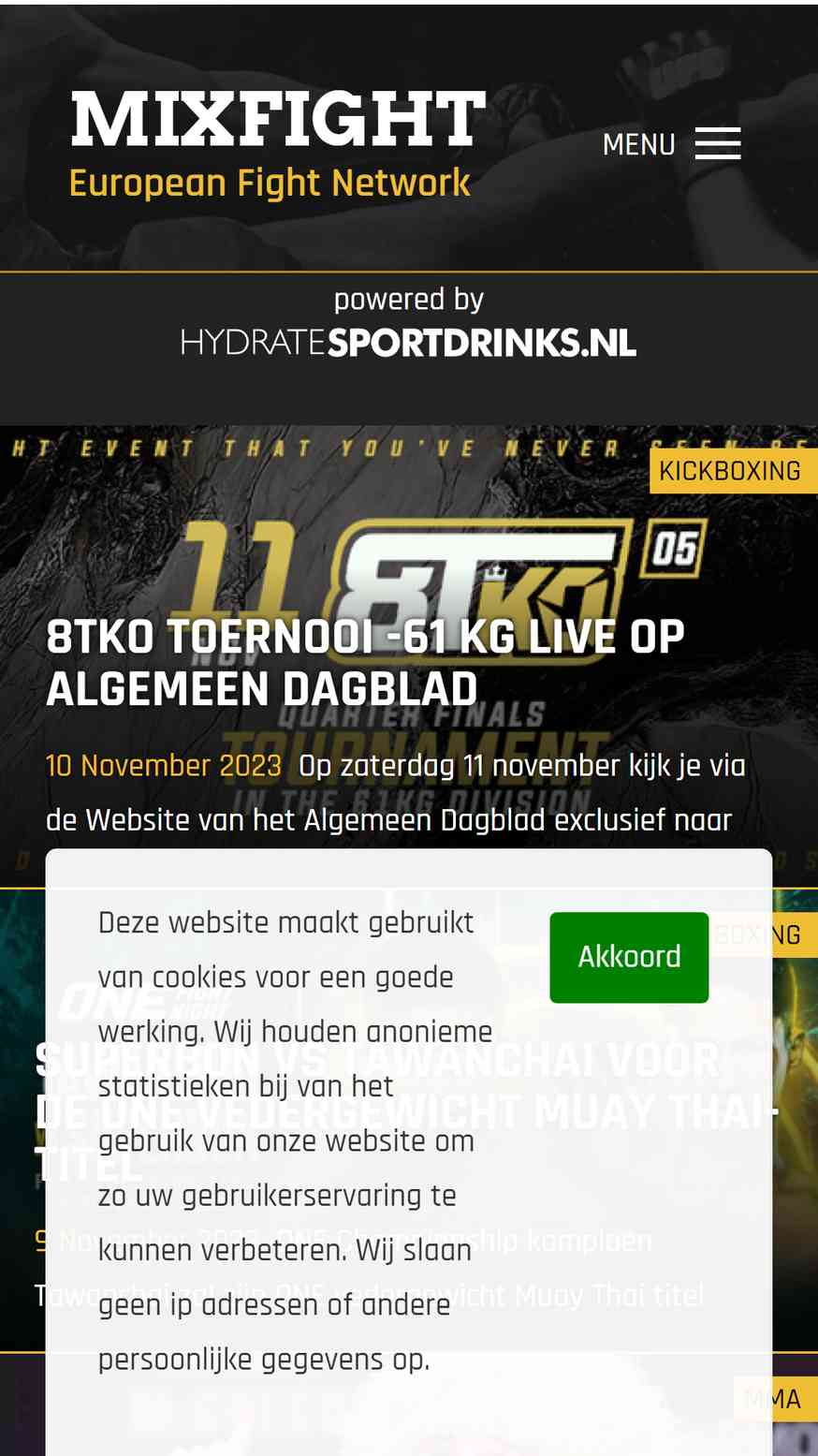The width and height of the screenshot is (818, 1456).
Task: Visit the HydrateSportdrinks.nl sponsor link
Action: [409, 343]
